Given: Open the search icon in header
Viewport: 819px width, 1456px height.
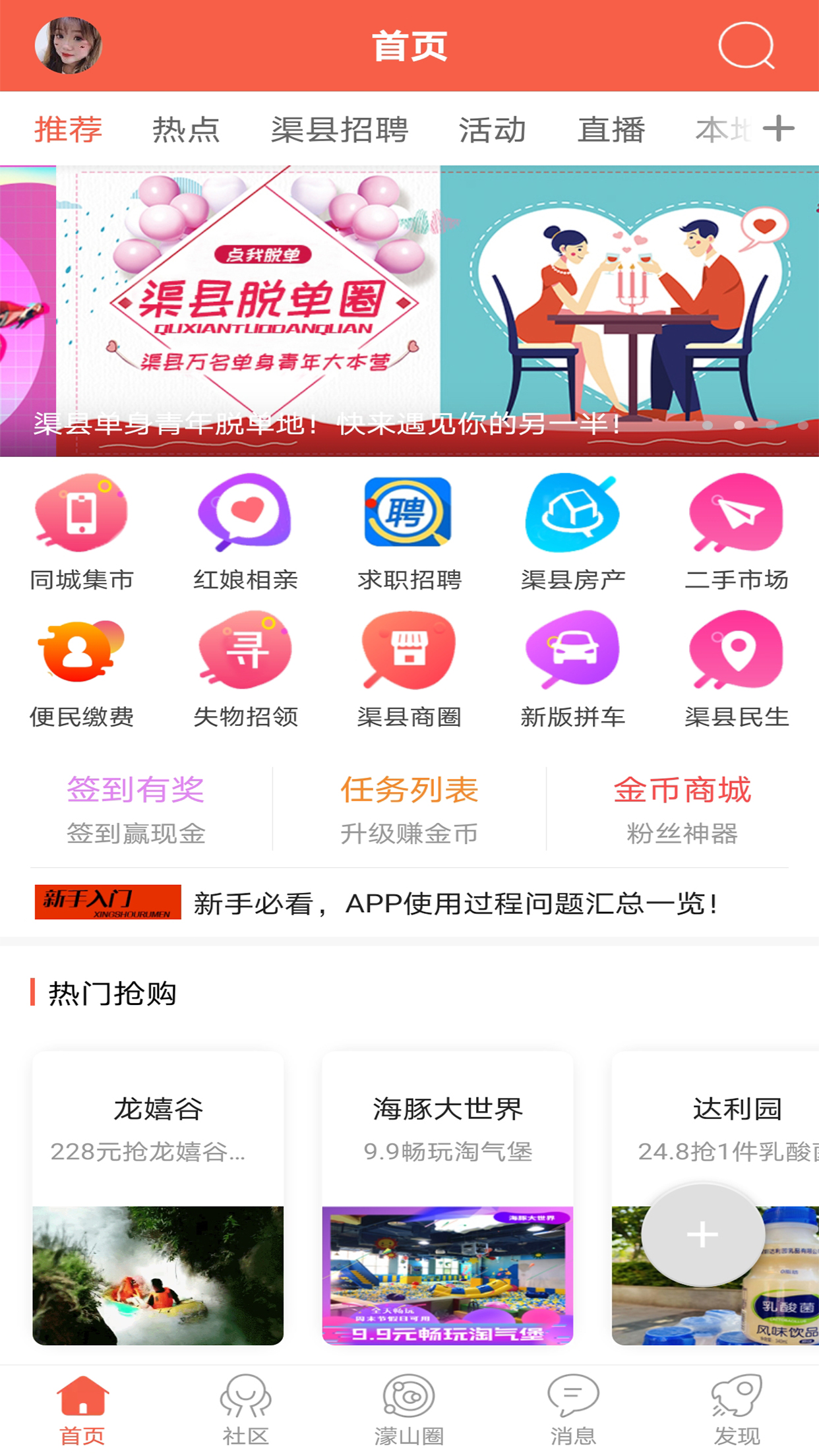Looking at the screenshot, I should pyautogui.click(x=746, y=45).
